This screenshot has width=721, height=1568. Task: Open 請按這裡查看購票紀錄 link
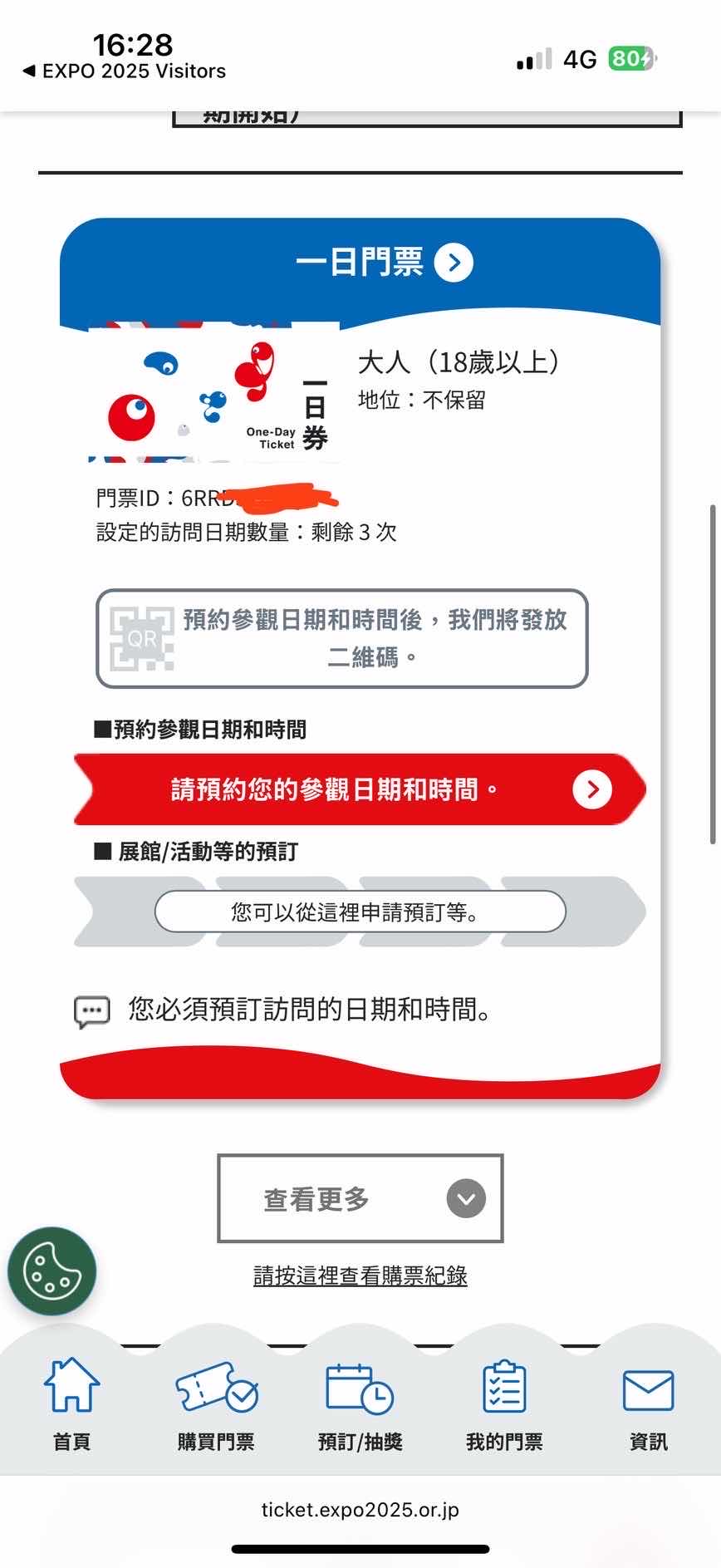pos(360,1276)
